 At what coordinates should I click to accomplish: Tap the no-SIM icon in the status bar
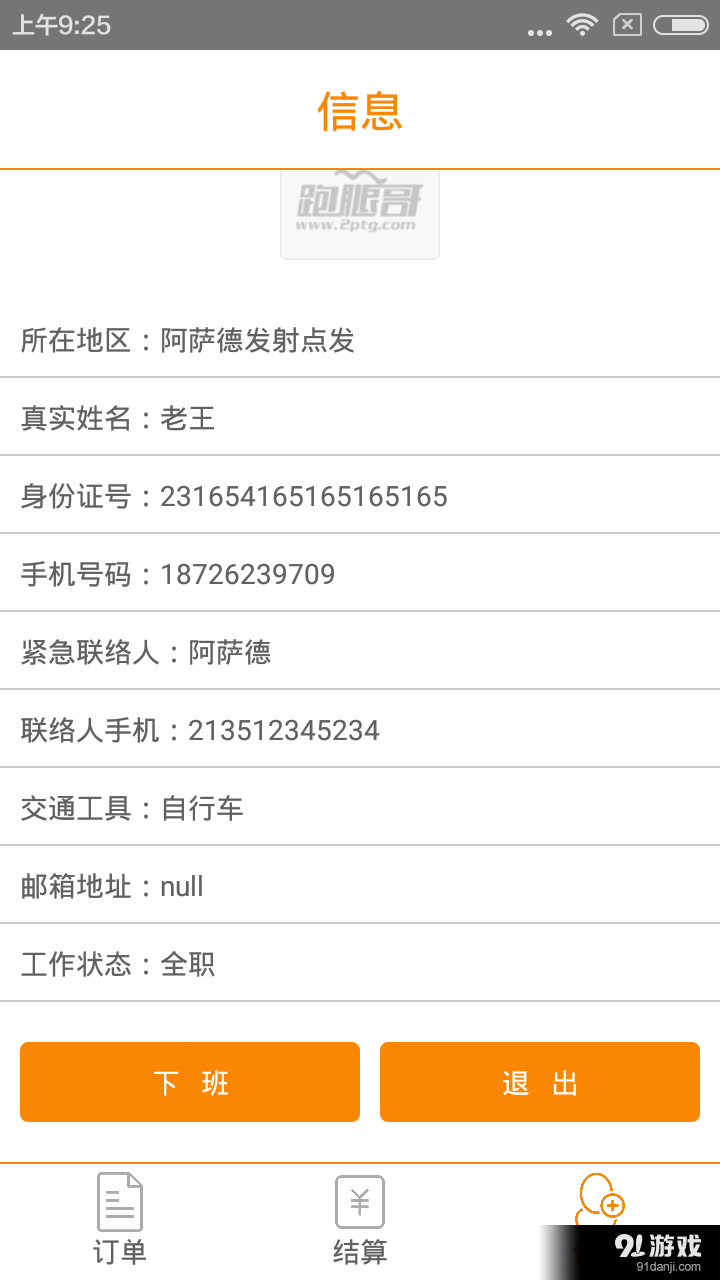click(x=628, y=25)
